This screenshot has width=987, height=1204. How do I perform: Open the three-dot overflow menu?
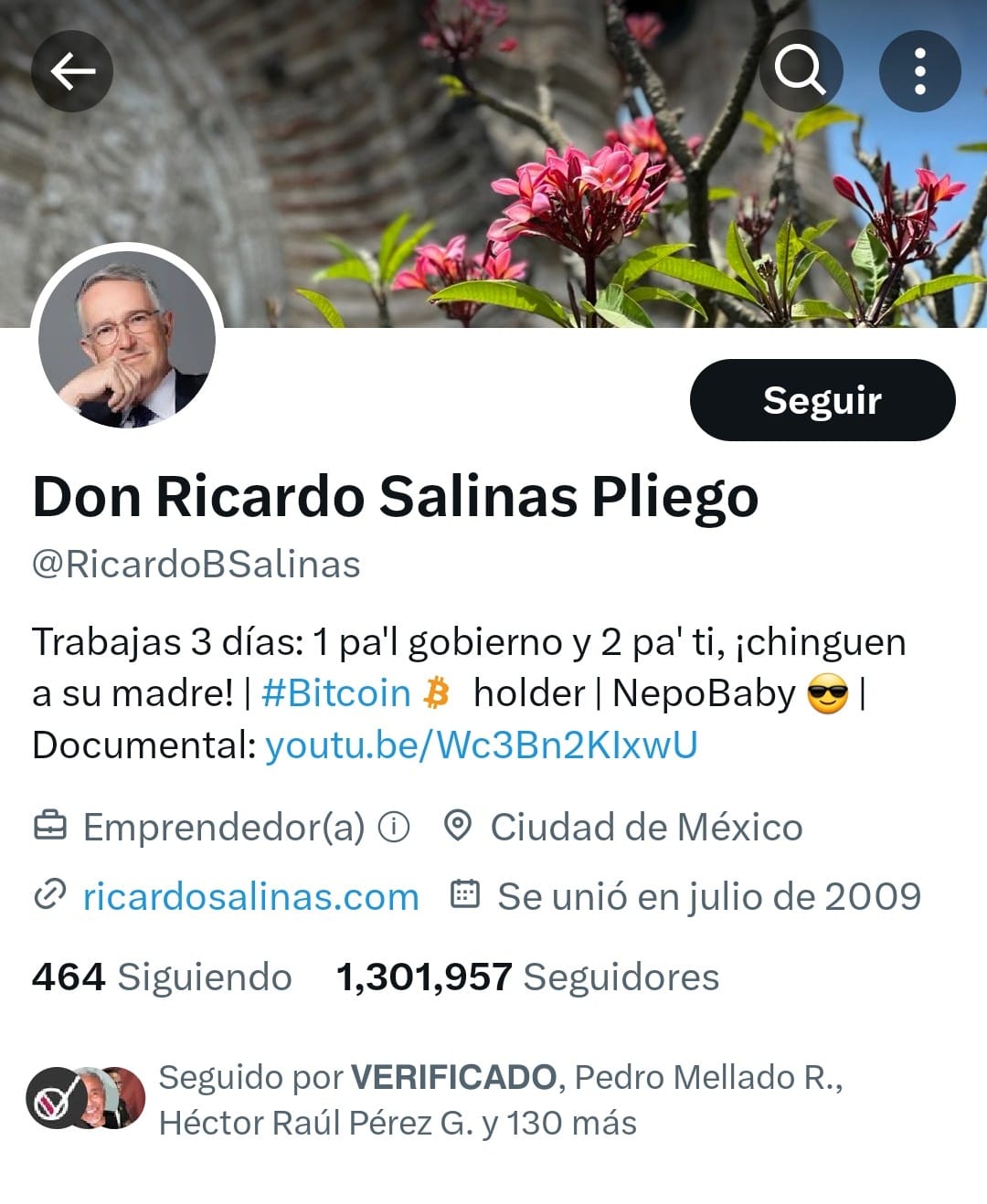pos(919,70)
